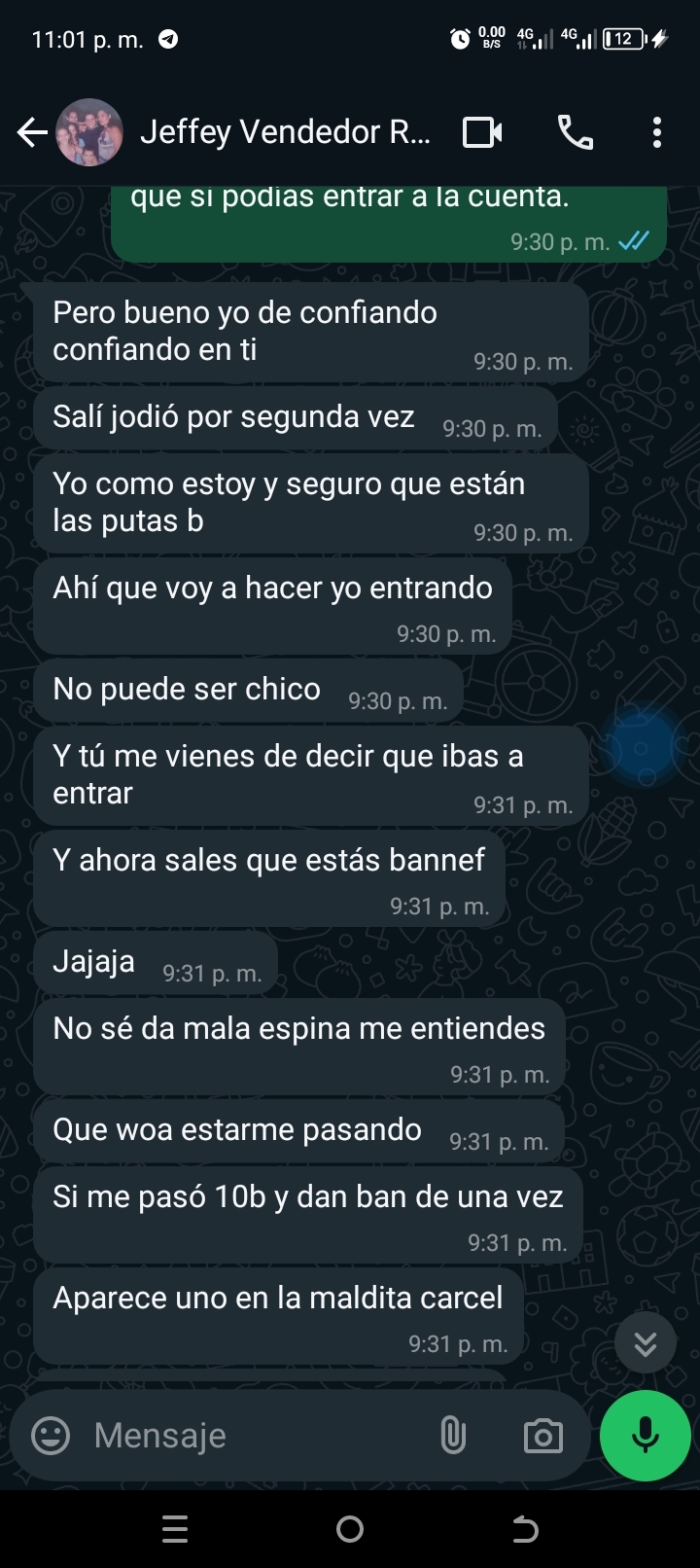Open the camera from the message bar

click(x=542, y=1436)
